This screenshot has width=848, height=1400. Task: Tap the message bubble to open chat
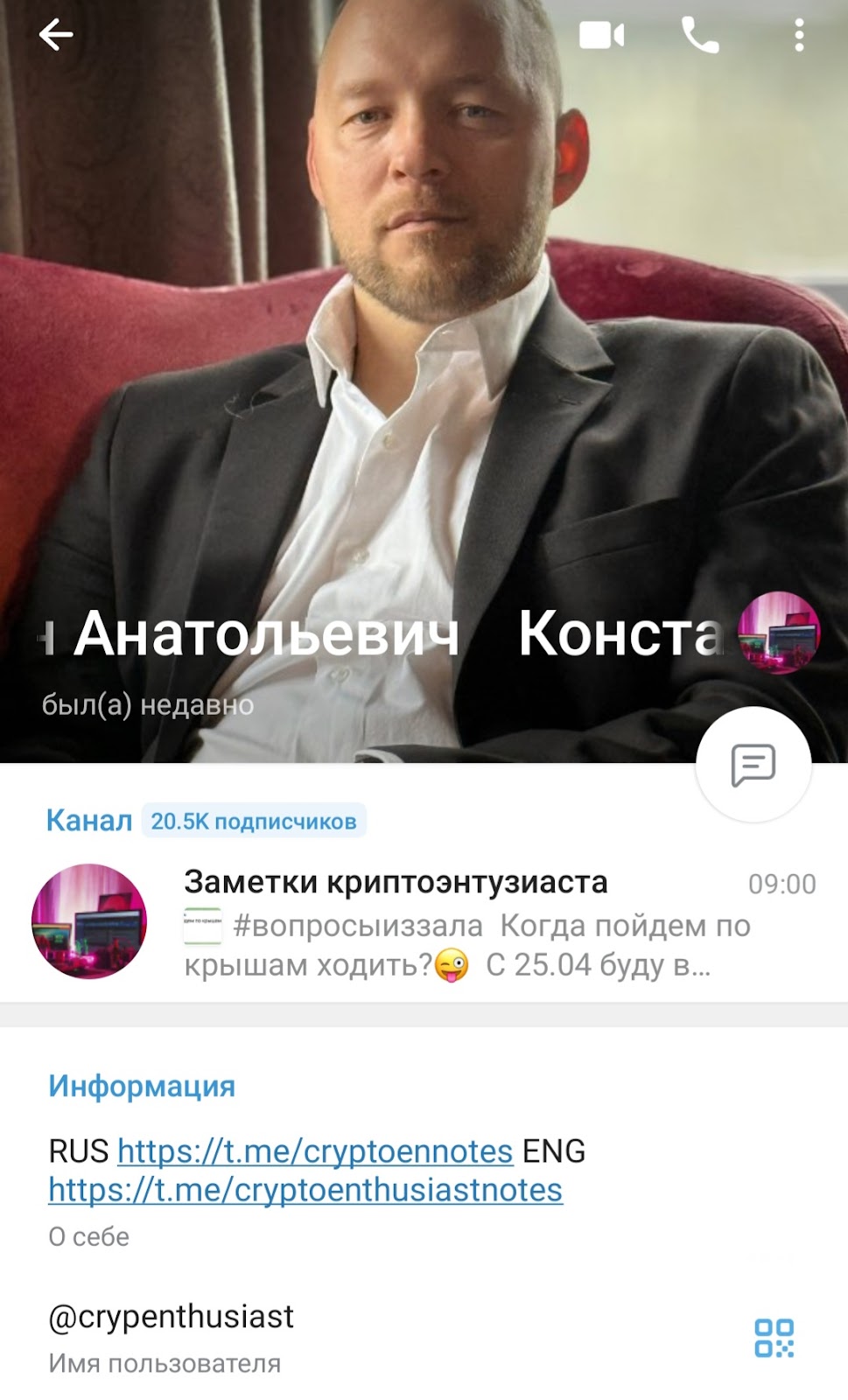[754, 766]
